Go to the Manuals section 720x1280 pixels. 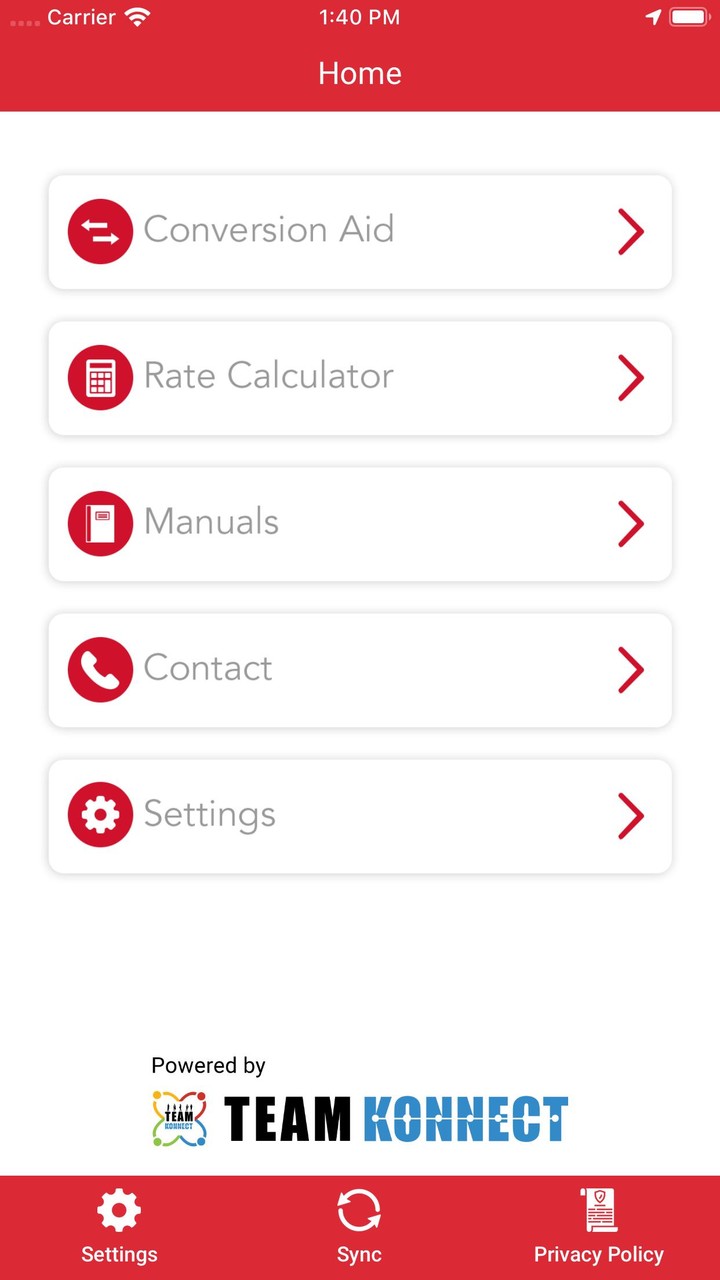pos(360,524)
